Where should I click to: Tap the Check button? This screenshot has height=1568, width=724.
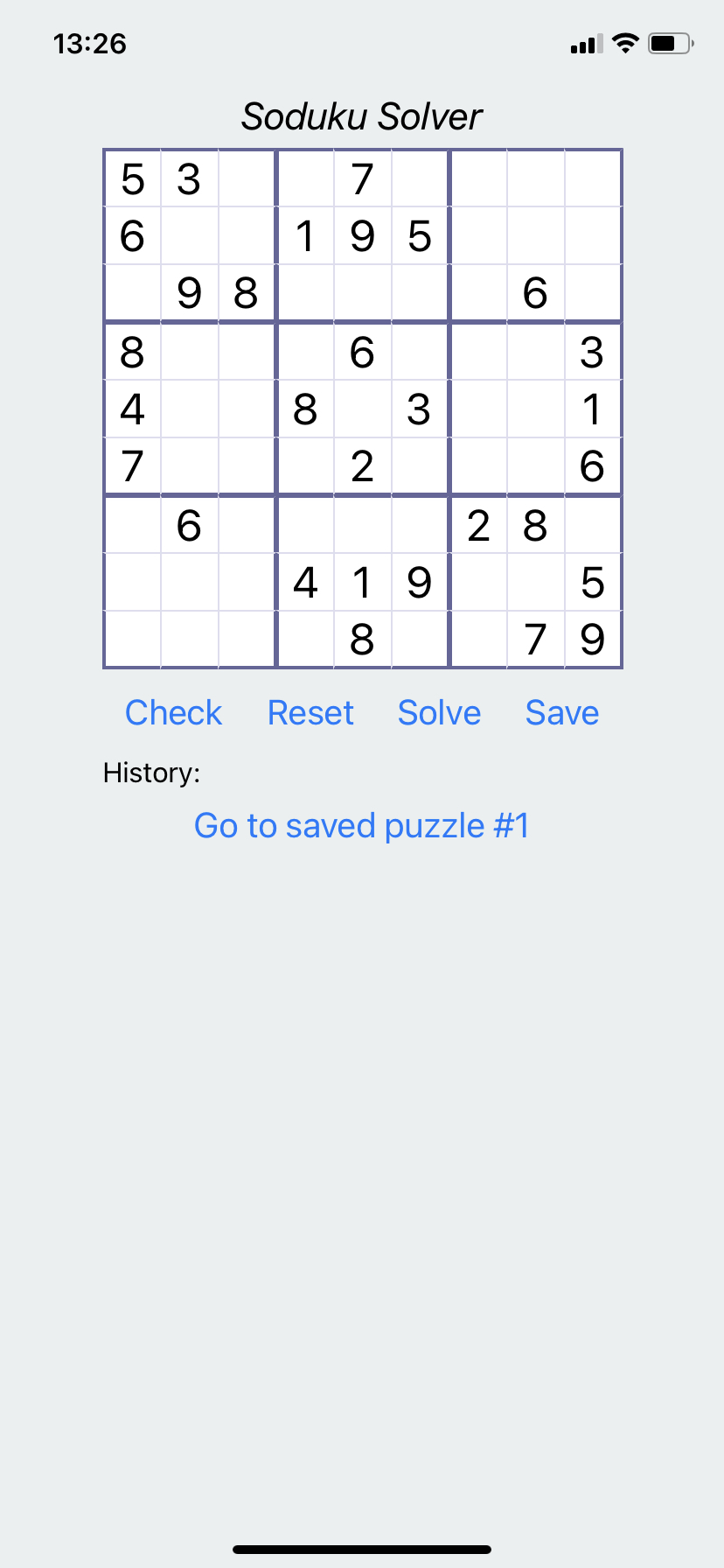[173, 713]
